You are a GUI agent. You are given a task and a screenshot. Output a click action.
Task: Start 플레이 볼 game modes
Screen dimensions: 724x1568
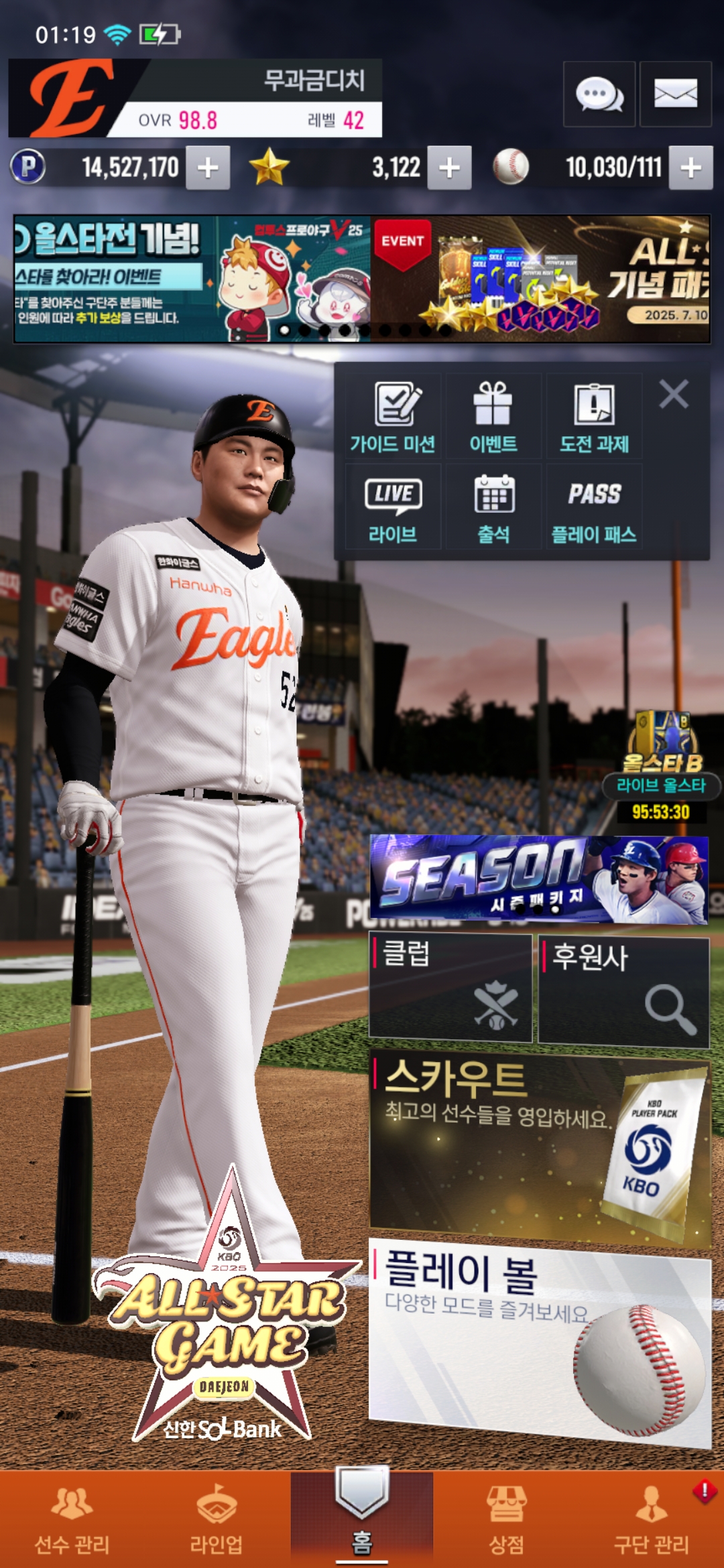pos(540,1340)
